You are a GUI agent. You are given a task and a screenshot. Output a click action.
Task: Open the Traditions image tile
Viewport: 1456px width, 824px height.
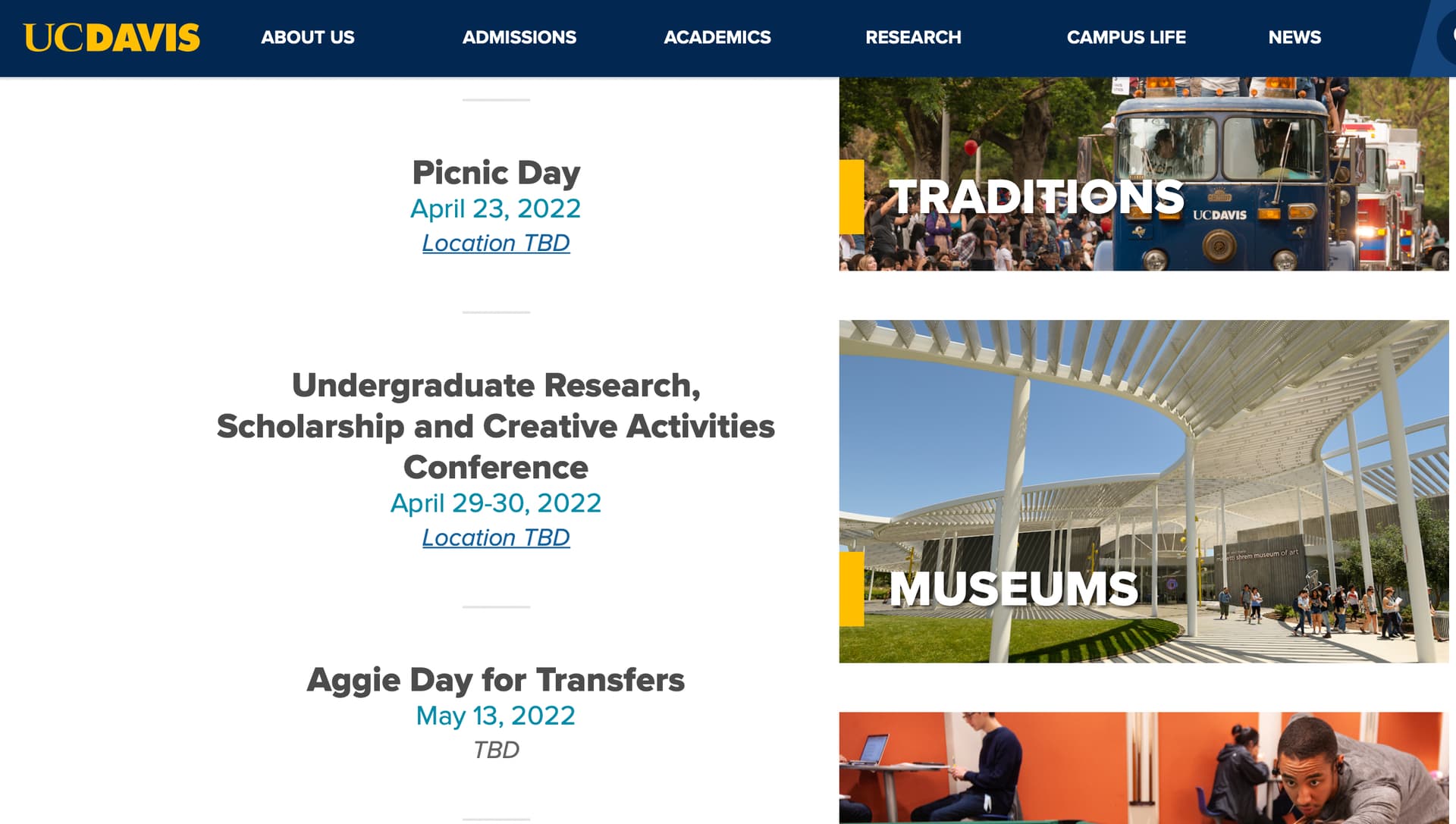pyautogui.click(x=1143, y=174)
